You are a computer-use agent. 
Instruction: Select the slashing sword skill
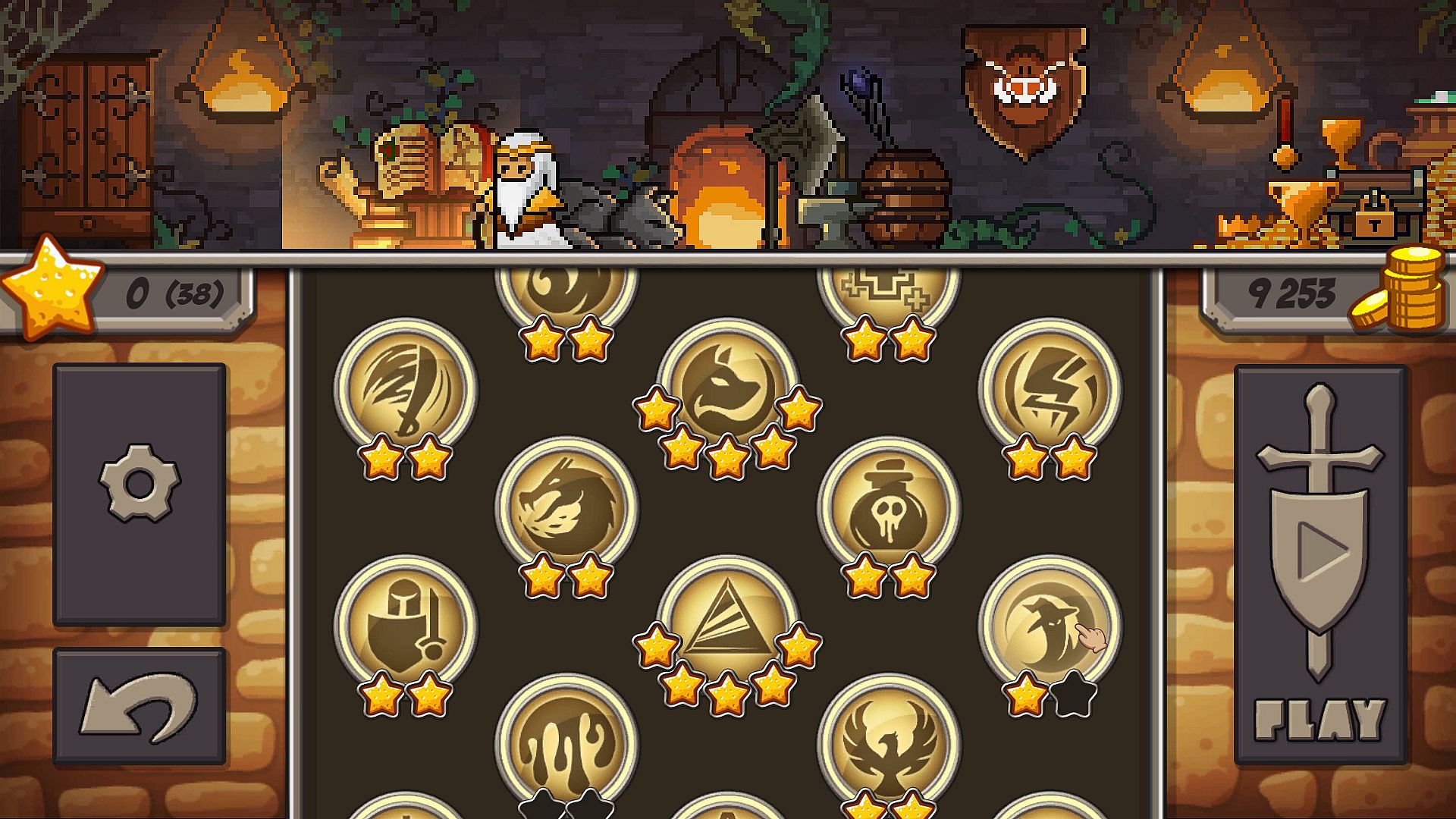[x=405, y=390]
